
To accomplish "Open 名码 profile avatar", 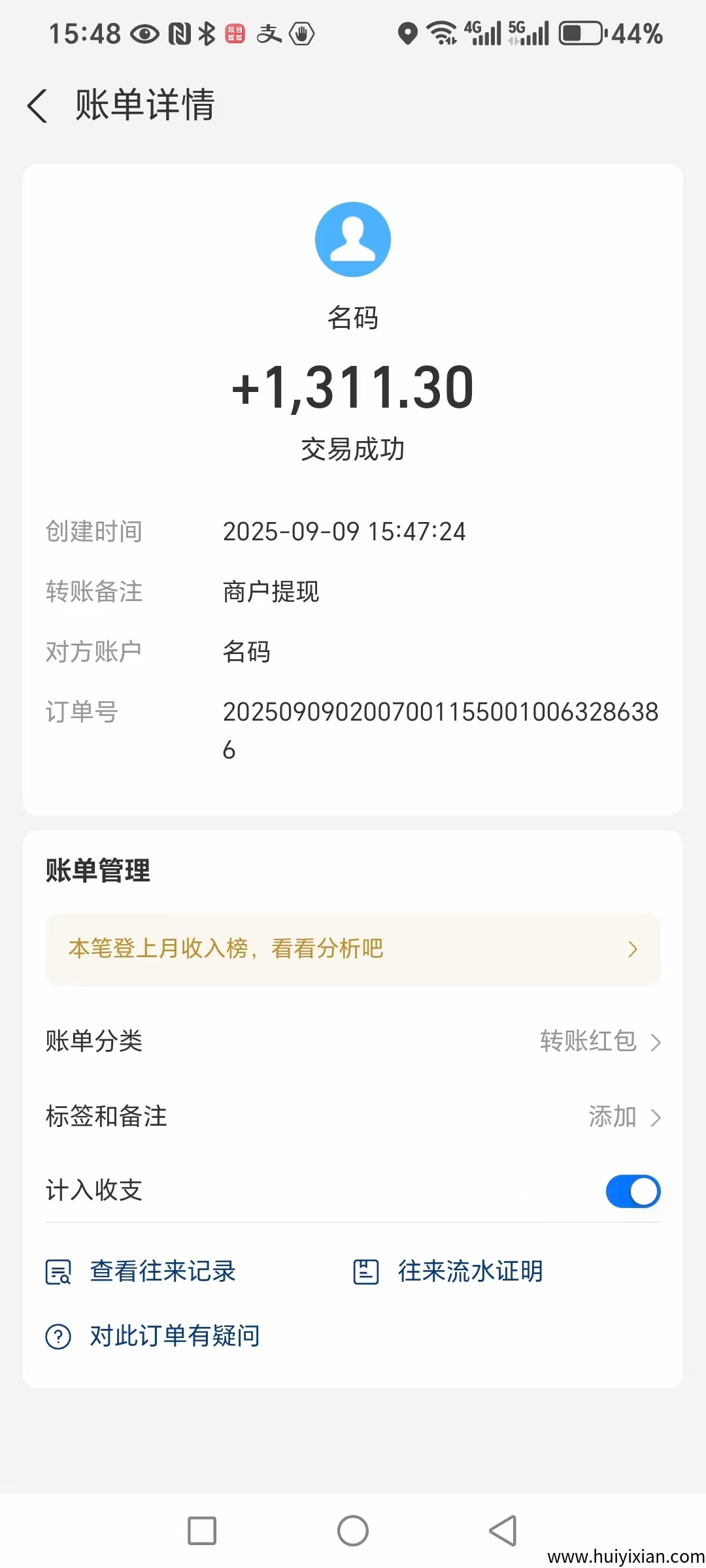I will (353, 239).
